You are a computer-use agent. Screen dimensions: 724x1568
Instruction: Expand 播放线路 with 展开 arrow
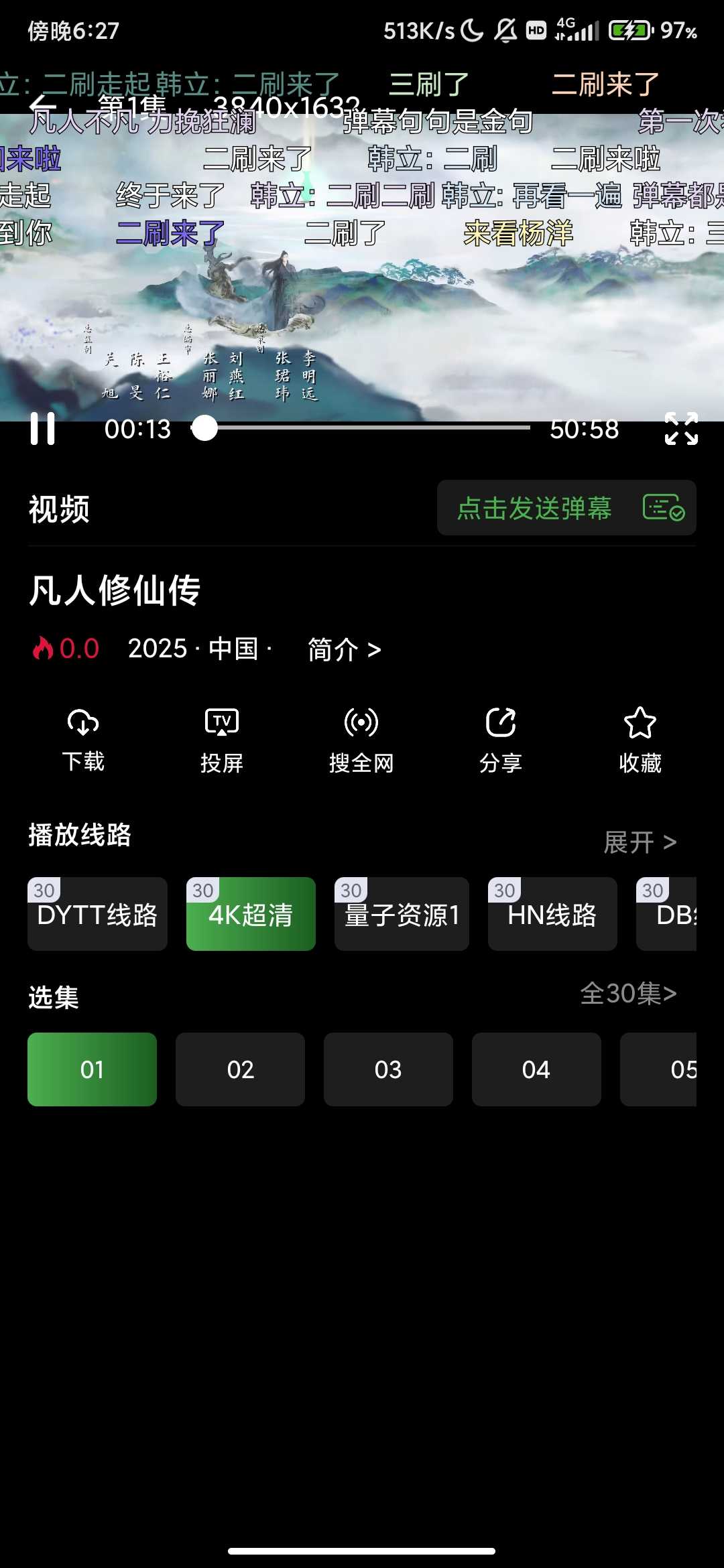(639, 842)
